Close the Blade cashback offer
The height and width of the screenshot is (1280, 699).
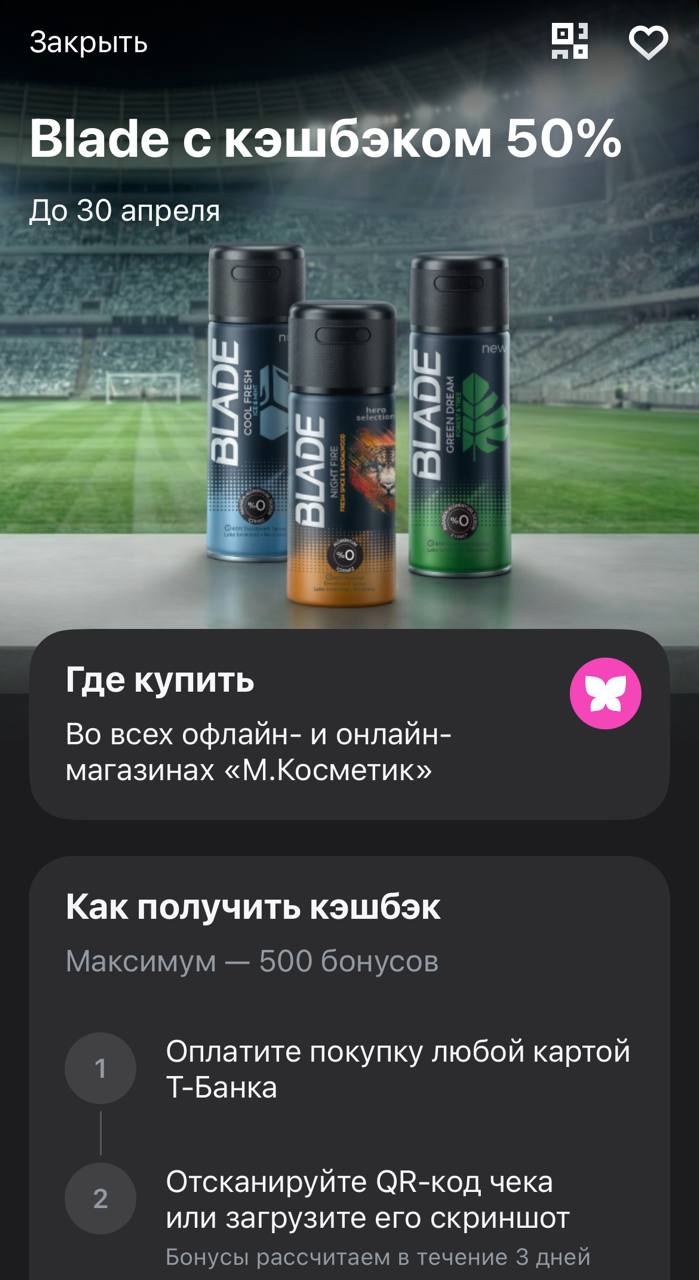88,43
